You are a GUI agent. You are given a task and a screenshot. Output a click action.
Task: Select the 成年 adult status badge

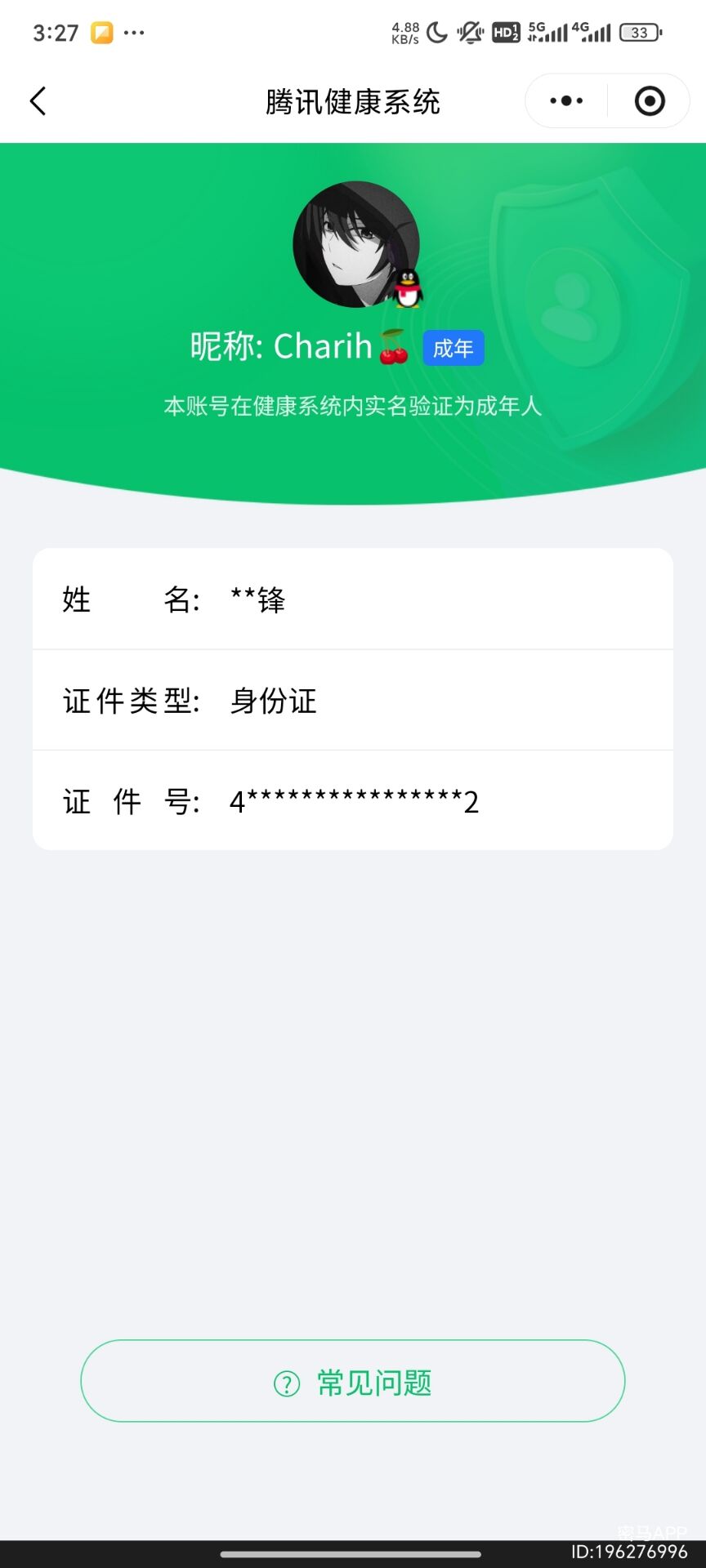[x=453, y=347]
